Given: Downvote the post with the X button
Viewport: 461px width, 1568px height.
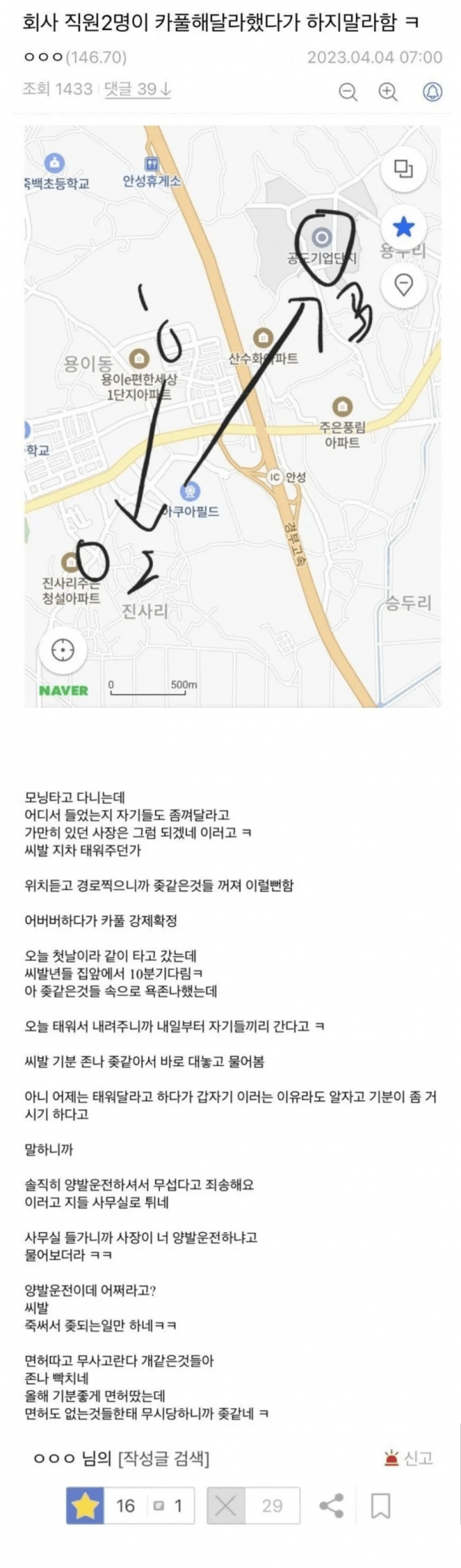Looking at the screenshot, I should point(226,1506).
